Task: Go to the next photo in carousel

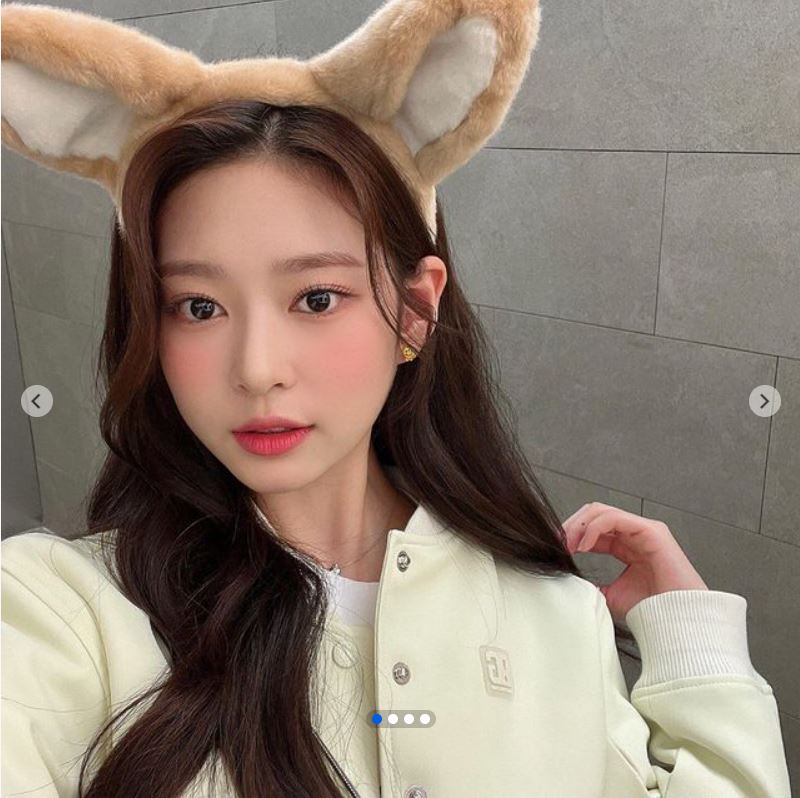Action: tap(764, 401)
